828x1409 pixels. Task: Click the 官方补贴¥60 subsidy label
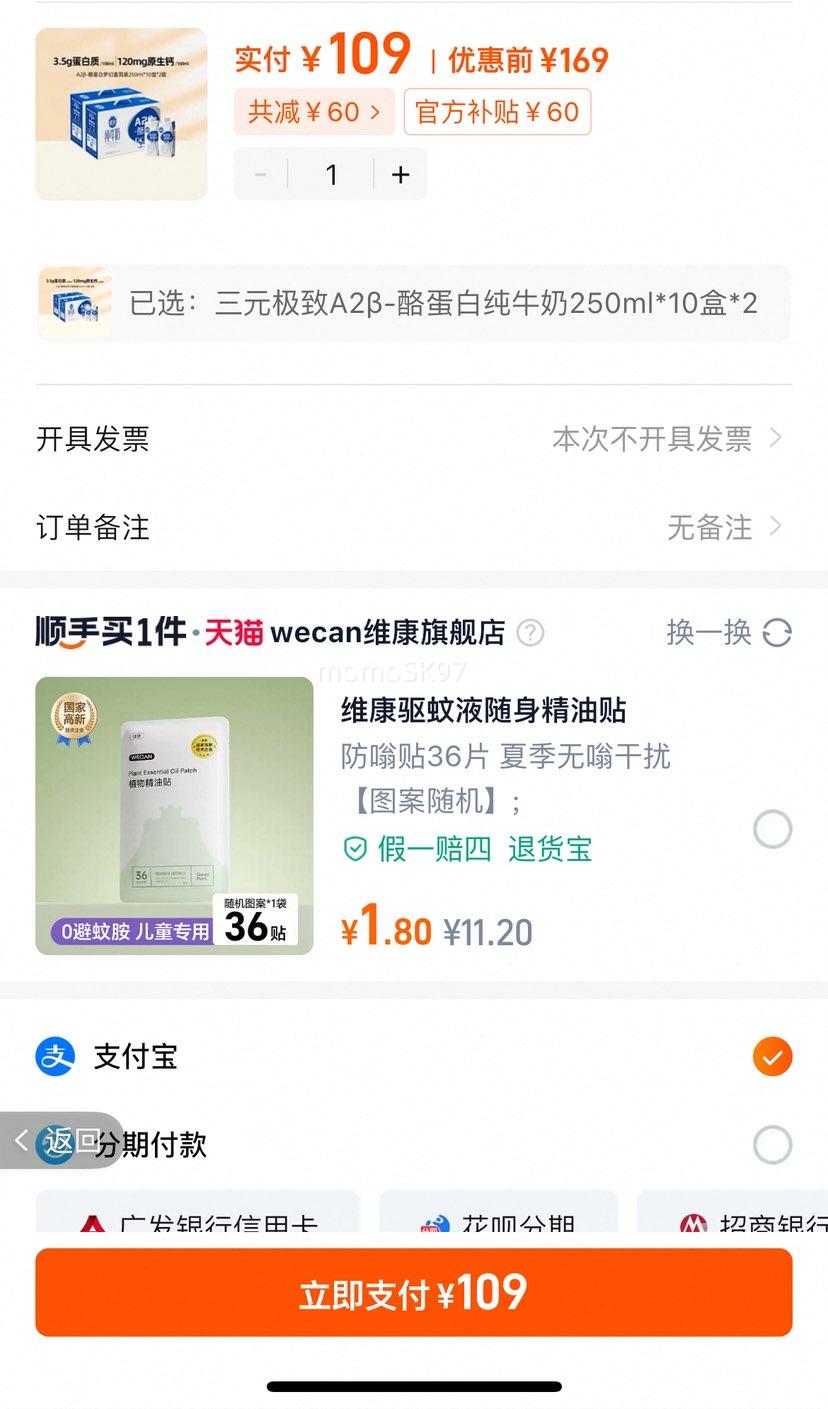click(497, 111)
